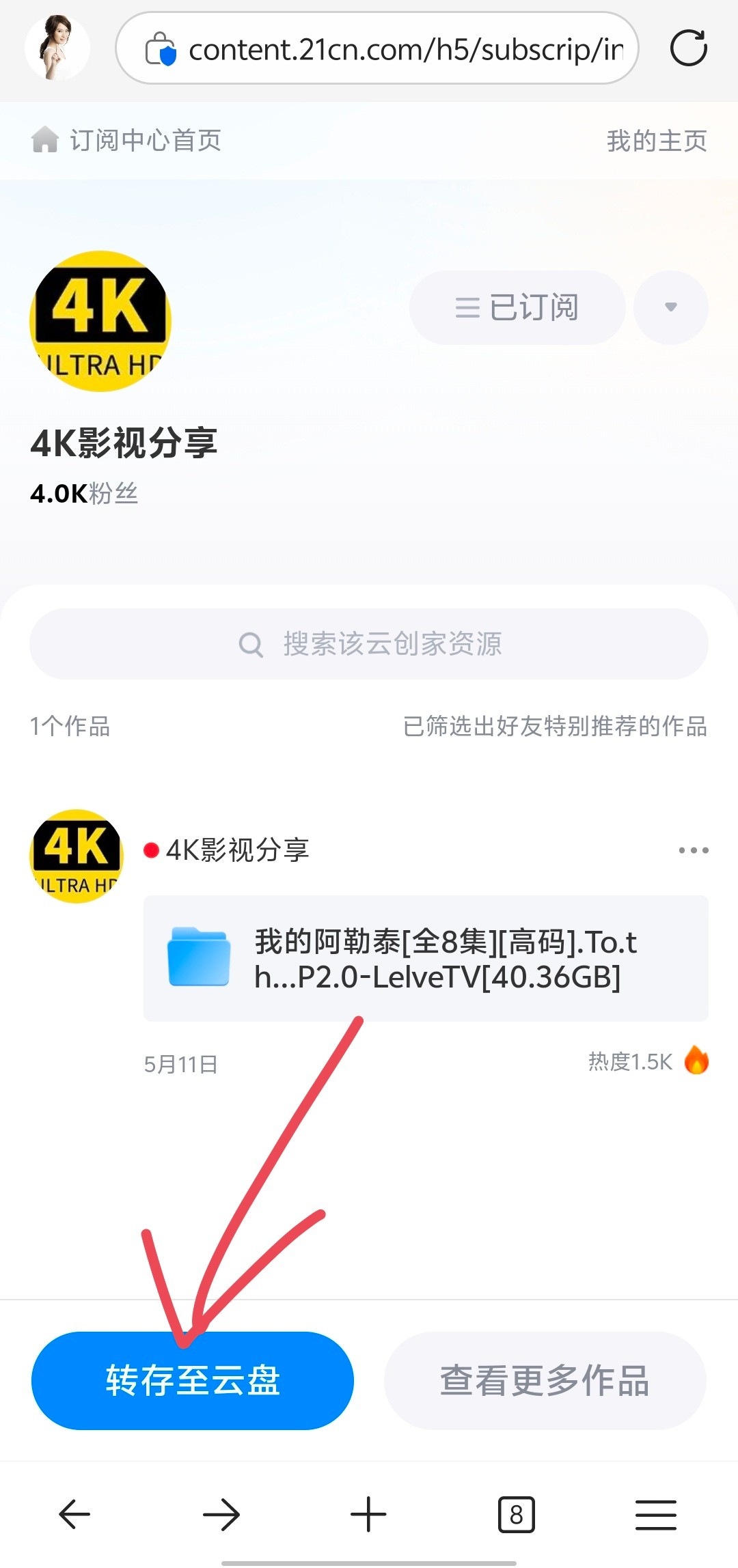Expand the dropdown arrow next to 已订阅
738x1568 pixels.
(671, 307)
